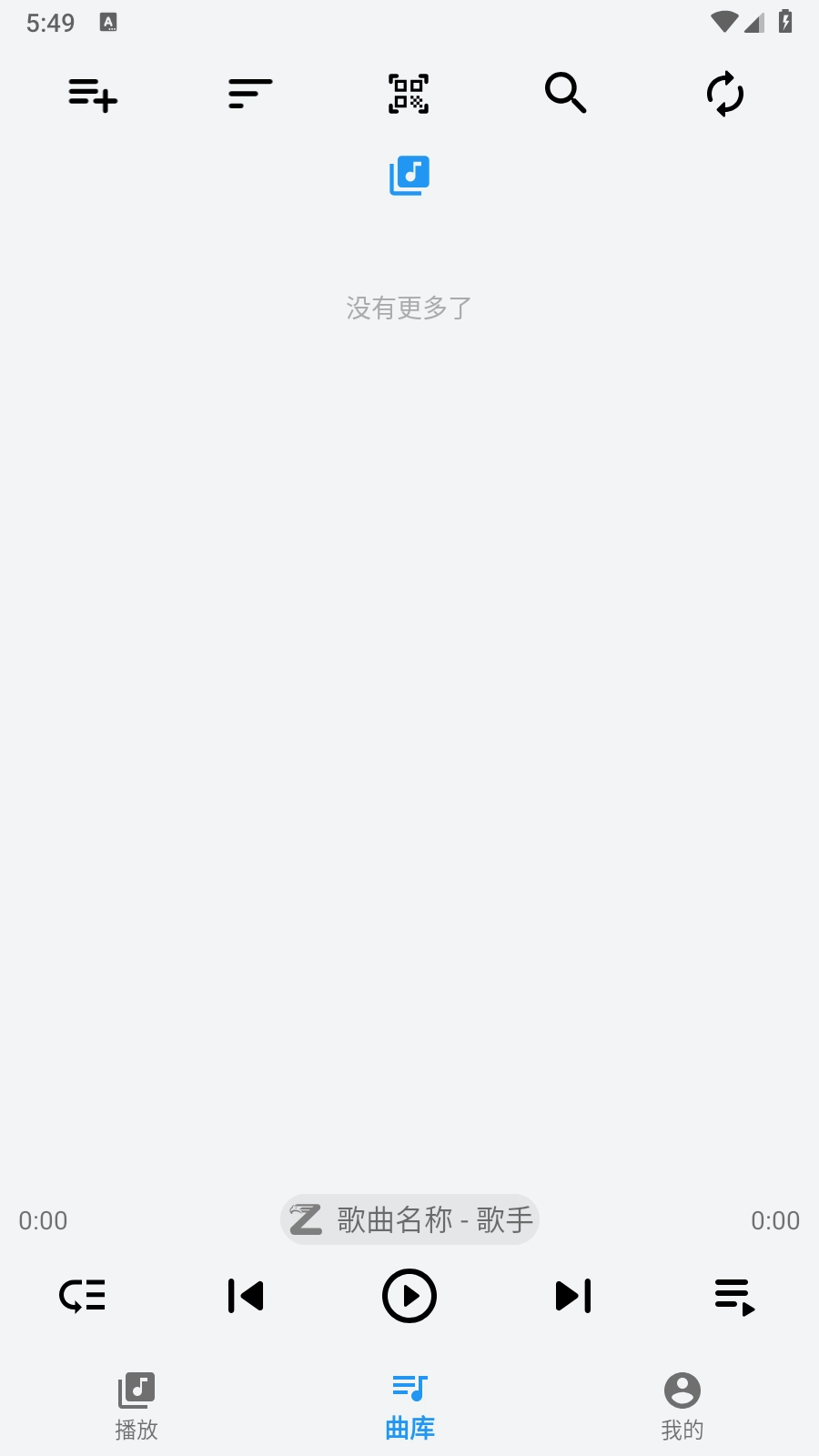Start playback with the play button
This screenshot has width=819, height=1456.
409,1296
